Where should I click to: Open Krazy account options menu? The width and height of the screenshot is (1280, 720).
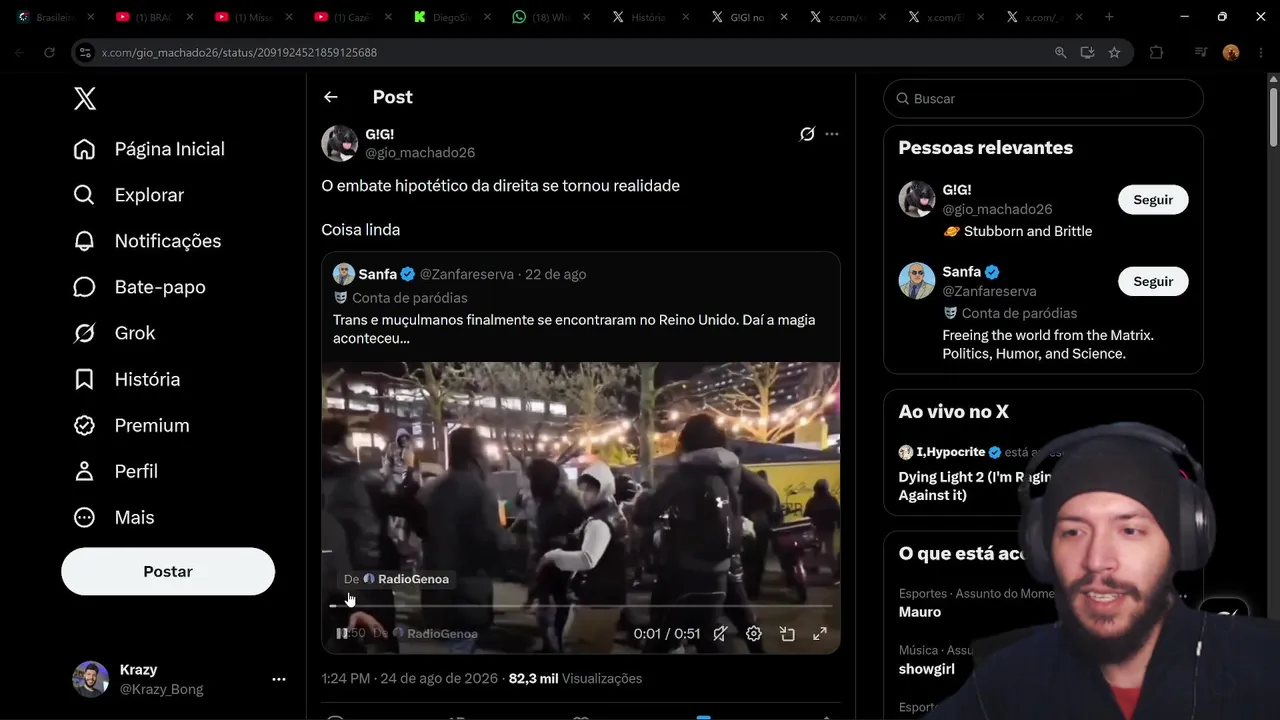tap(279, 679)
